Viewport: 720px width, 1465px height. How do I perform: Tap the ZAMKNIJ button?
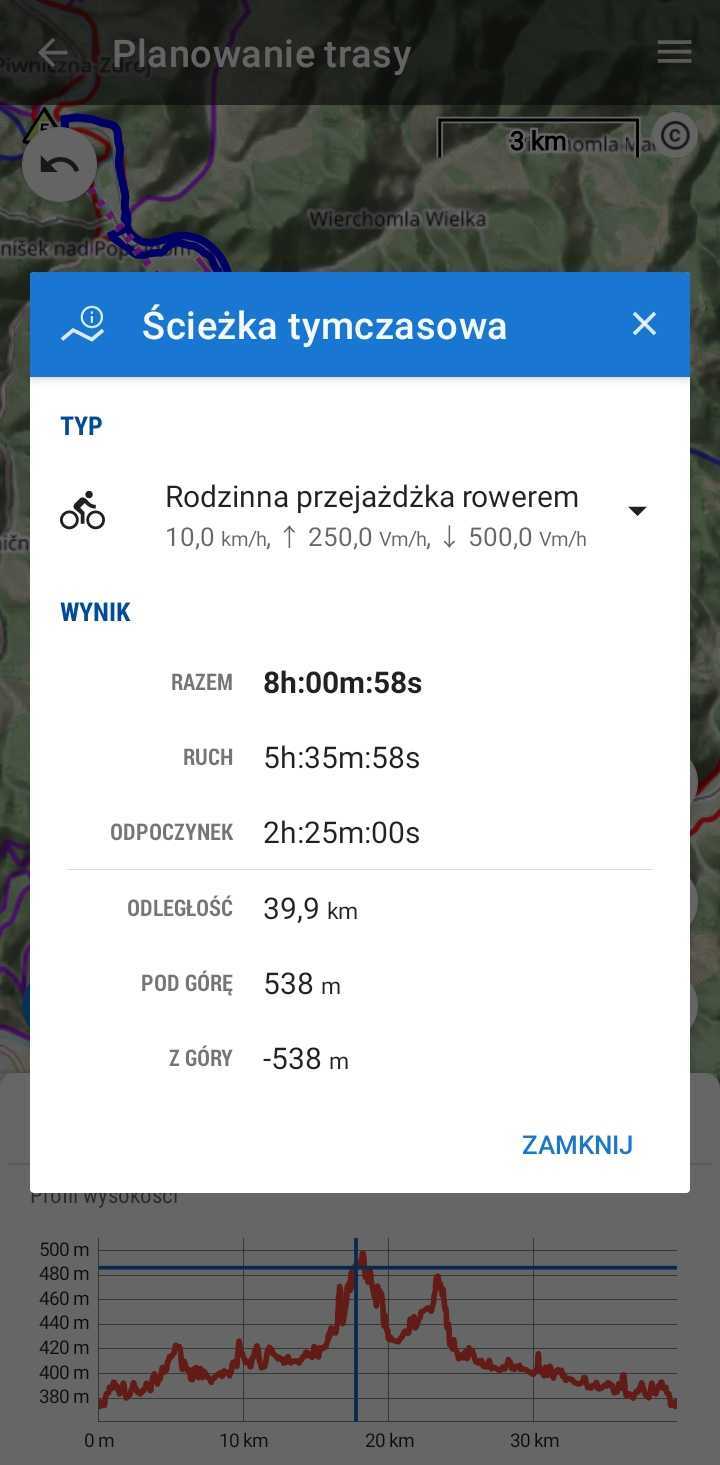tap(577, 1145)
